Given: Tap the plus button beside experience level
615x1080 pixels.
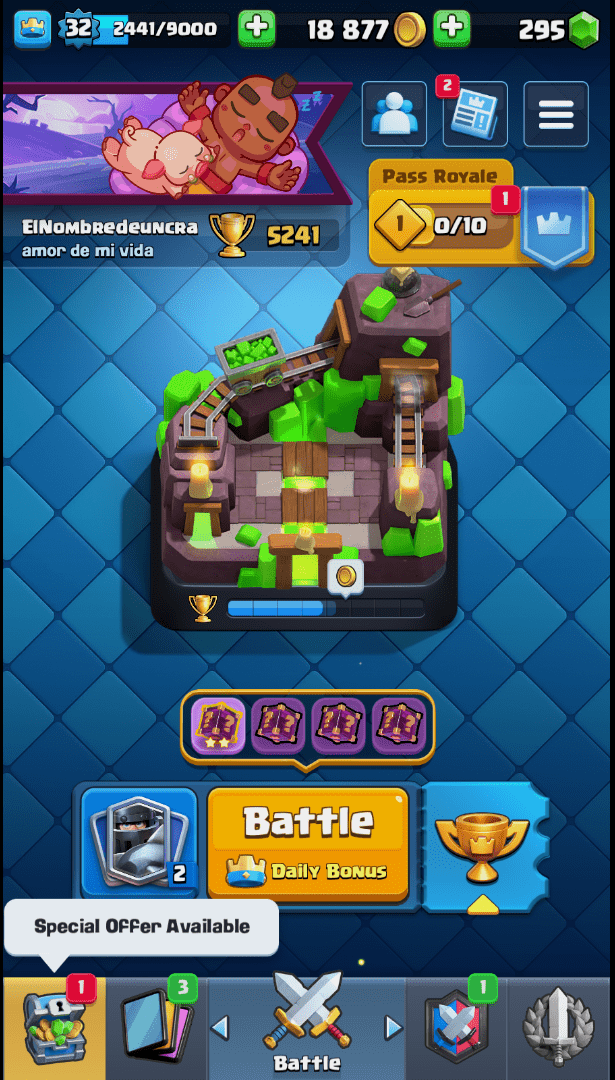Looking at the screenshot, I should coord(256,28).
